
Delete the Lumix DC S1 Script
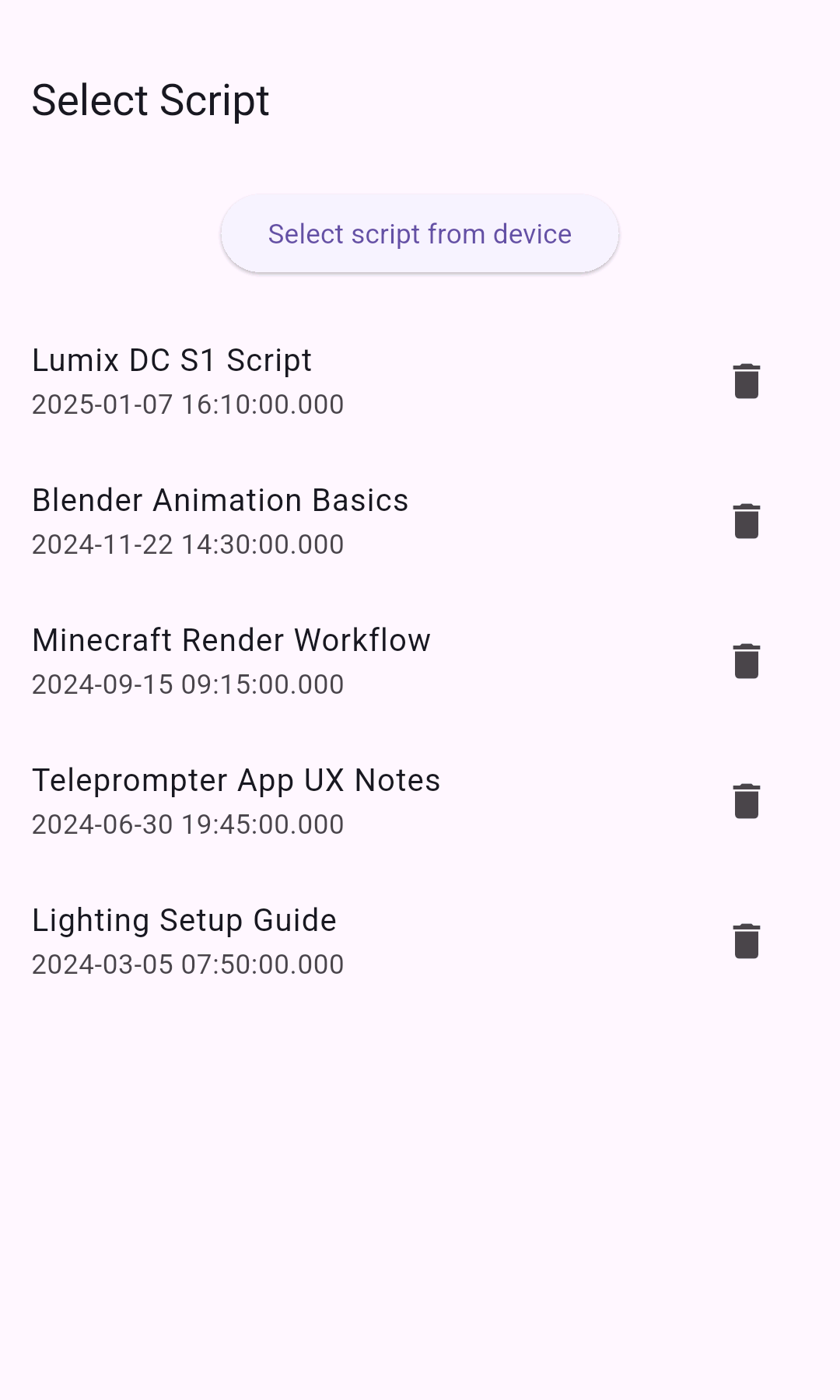click(747, 381)
